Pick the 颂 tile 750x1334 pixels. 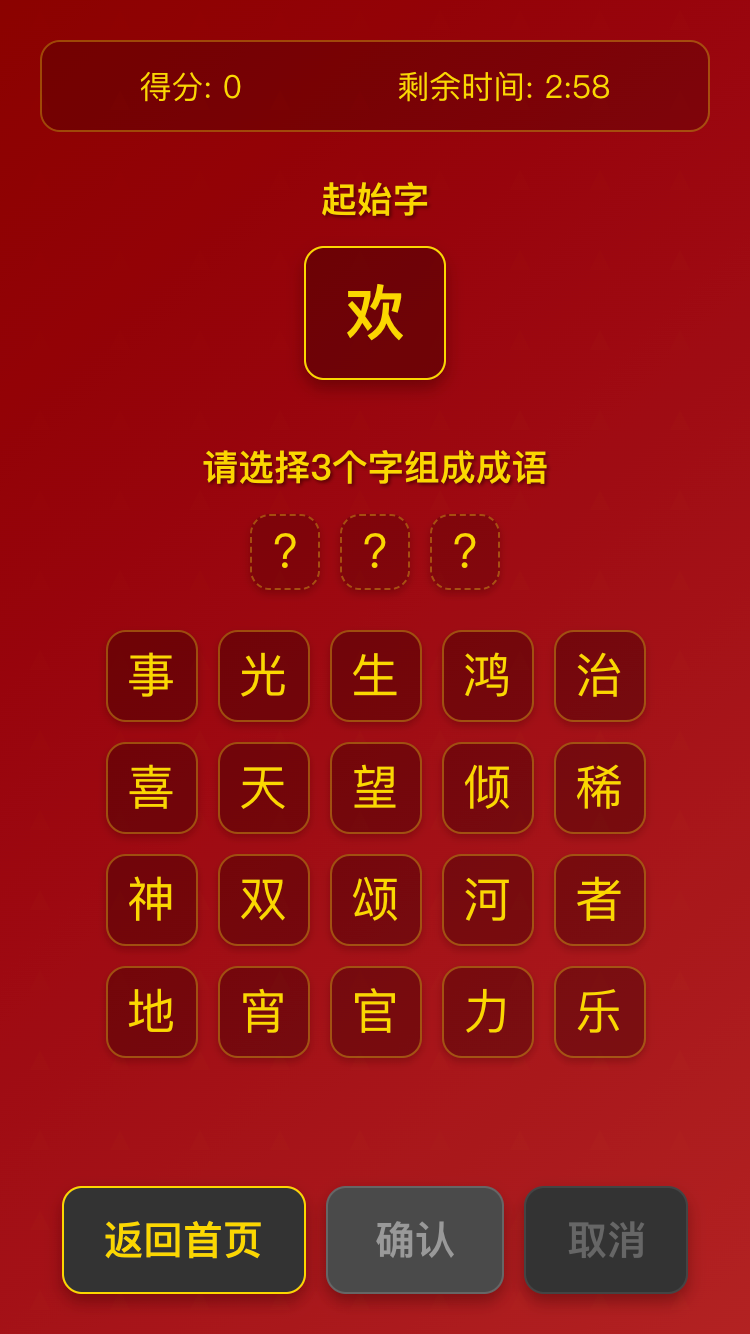(376, 900)
